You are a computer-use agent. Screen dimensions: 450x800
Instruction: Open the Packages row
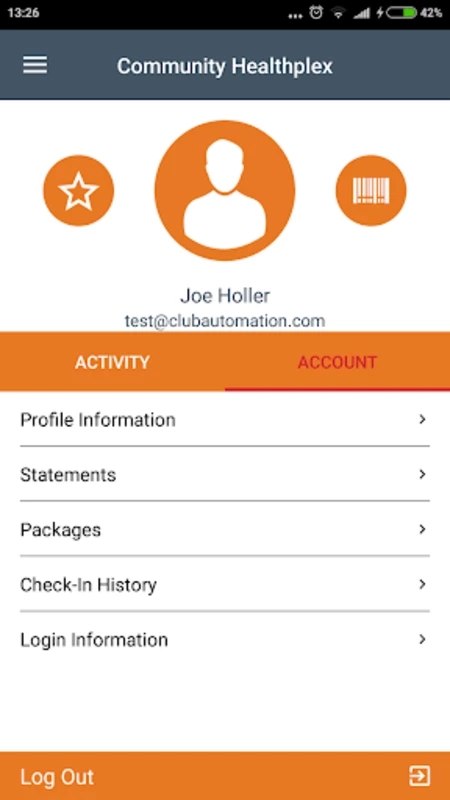click(224, 529)
